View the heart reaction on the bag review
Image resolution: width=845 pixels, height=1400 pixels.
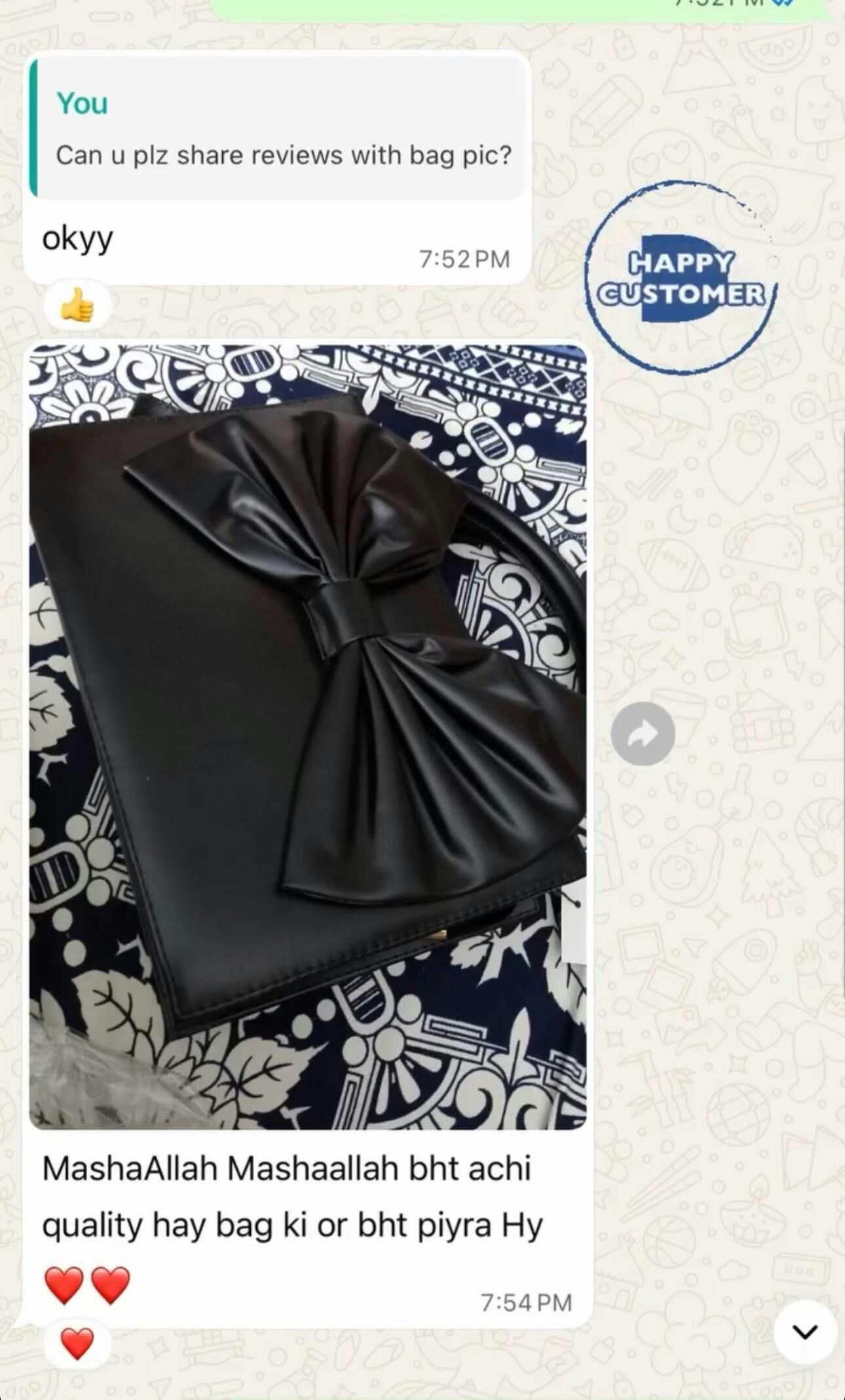(77, 1344)
